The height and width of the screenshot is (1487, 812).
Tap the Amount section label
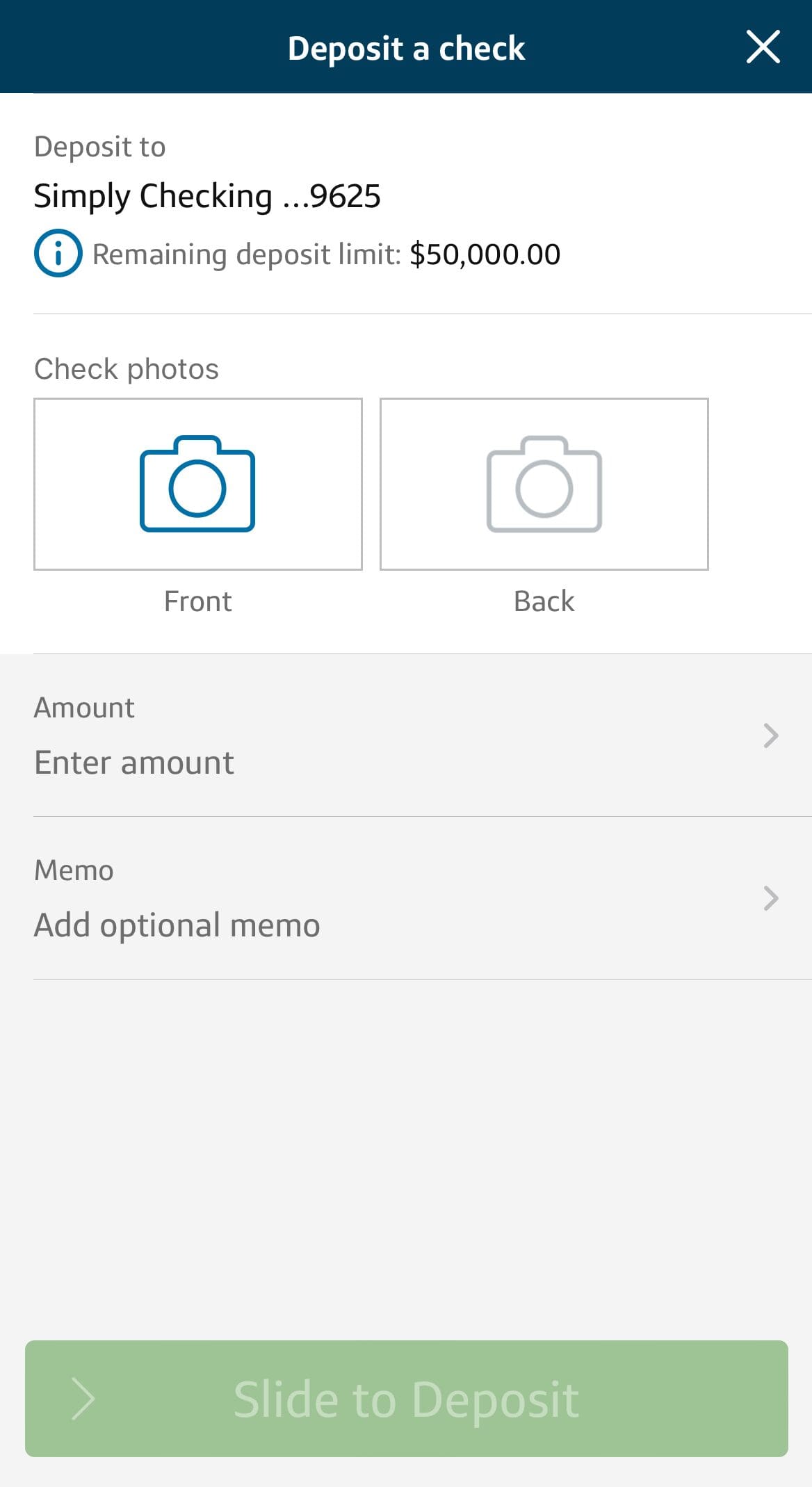tap(84, 707)
